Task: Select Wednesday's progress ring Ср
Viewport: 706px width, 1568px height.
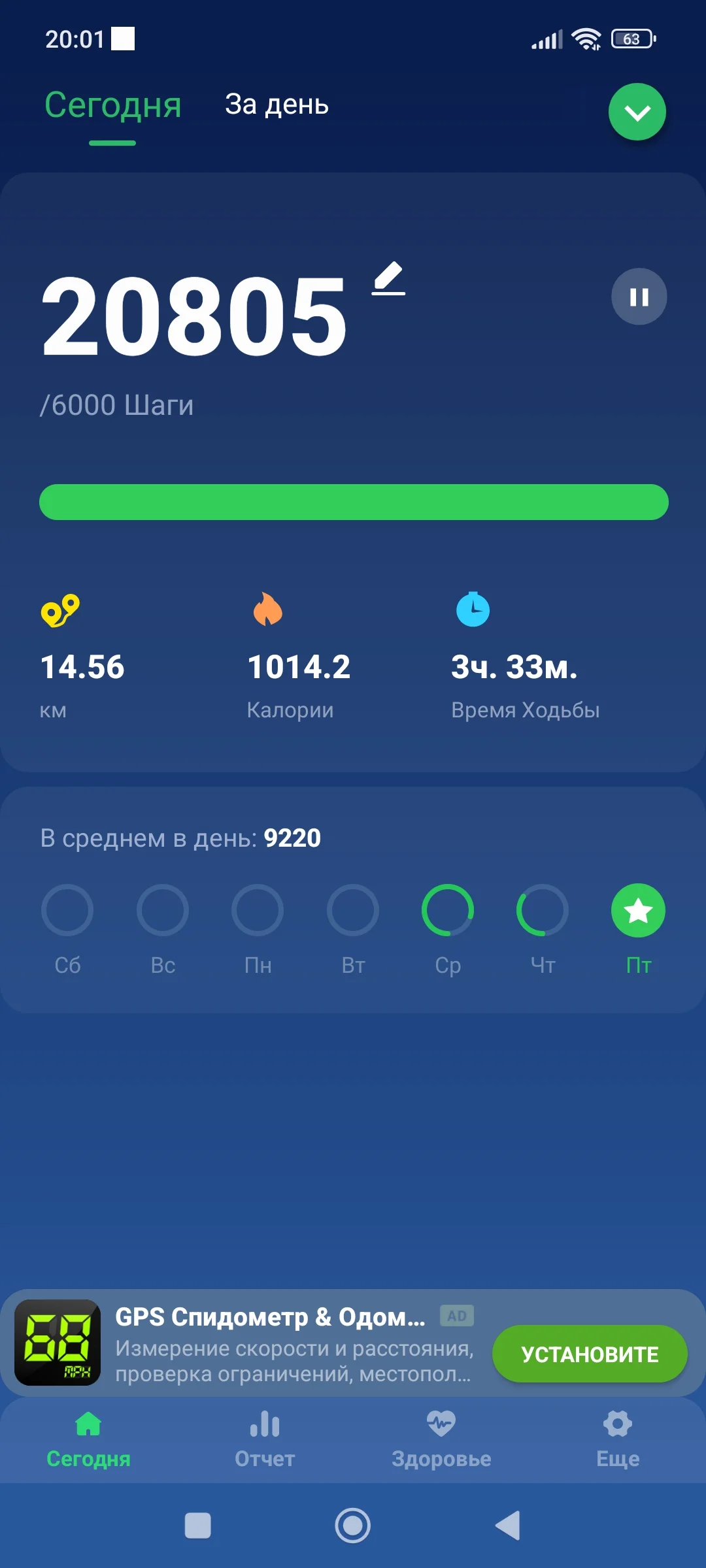Action: point(447,909)
